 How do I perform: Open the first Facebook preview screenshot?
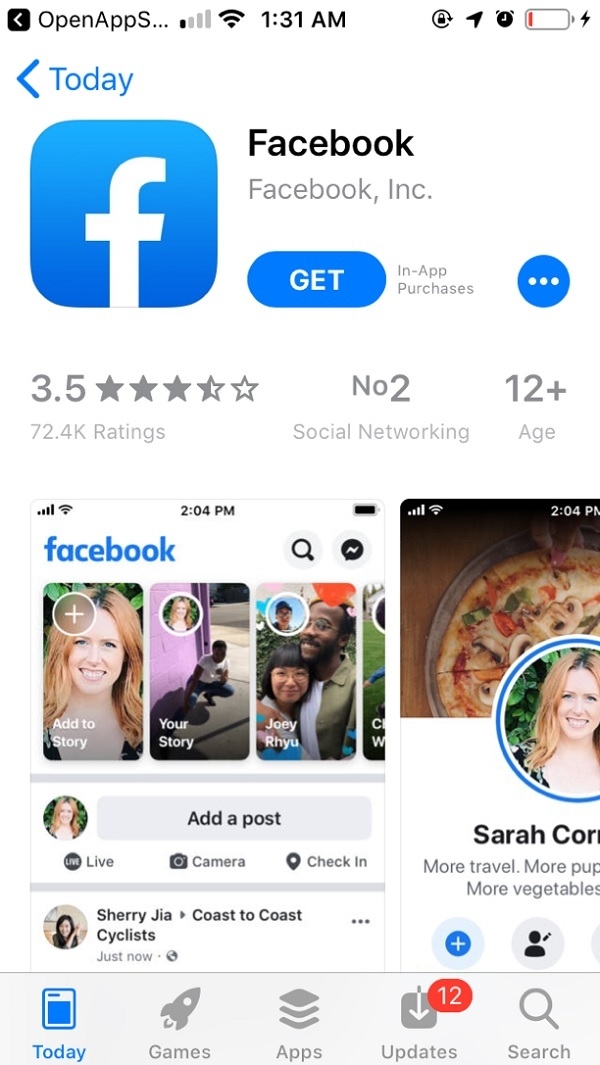[x=207, y=735]
